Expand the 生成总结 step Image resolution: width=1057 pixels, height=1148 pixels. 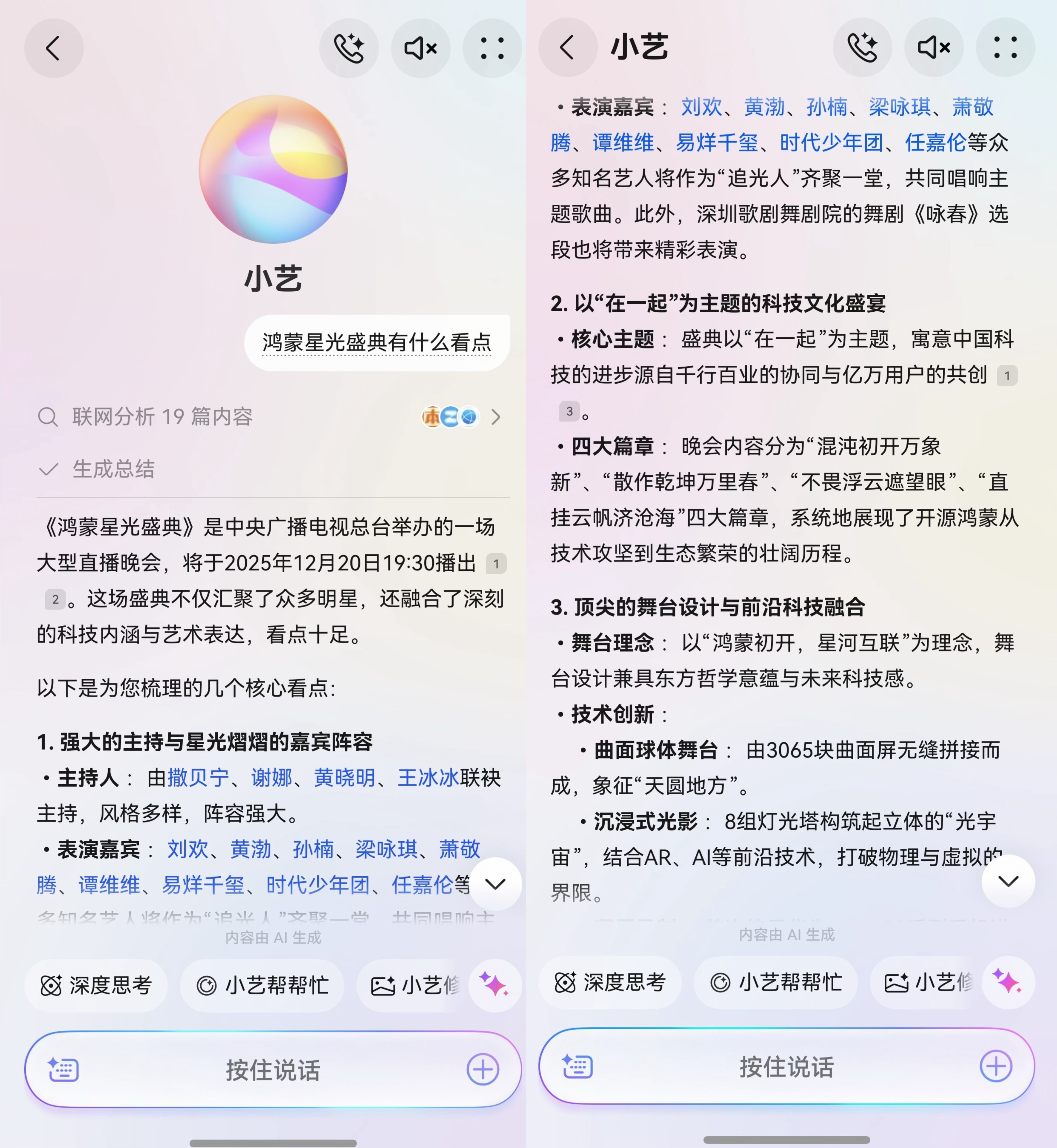pyautogui.click(x=113, y=469)
